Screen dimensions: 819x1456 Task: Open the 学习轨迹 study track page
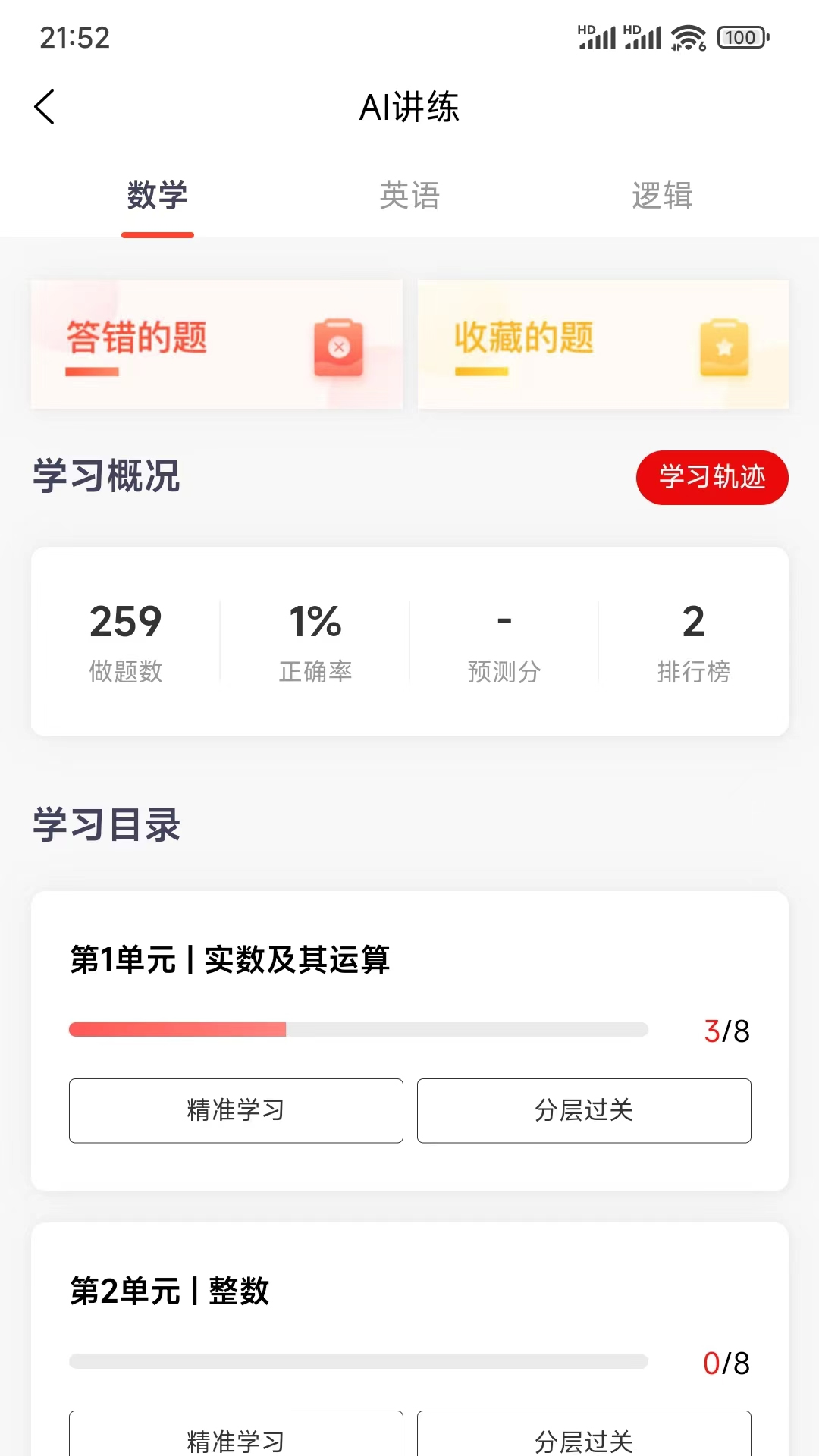712,478
